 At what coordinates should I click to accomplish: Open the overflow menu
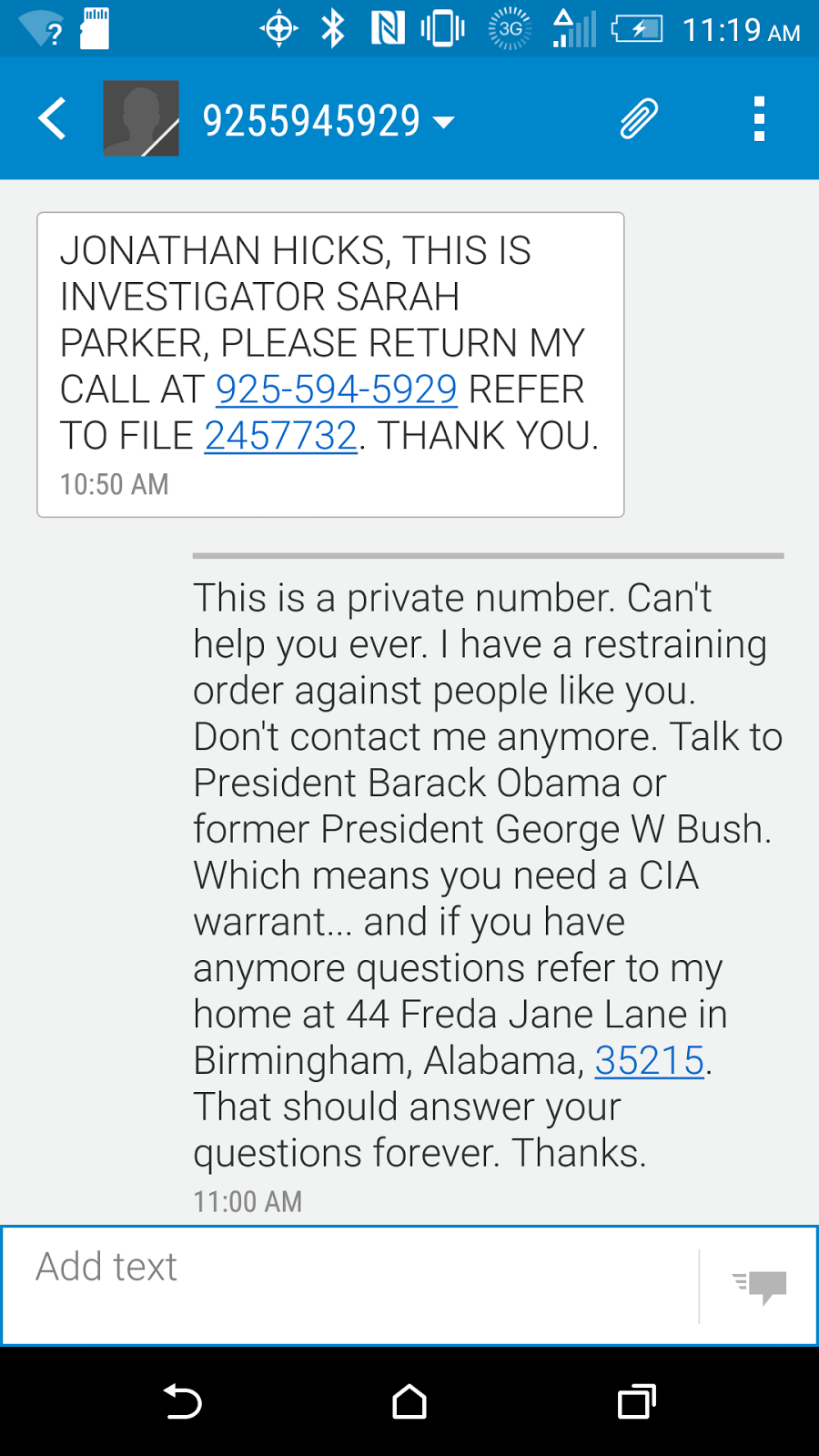point(759,119)
